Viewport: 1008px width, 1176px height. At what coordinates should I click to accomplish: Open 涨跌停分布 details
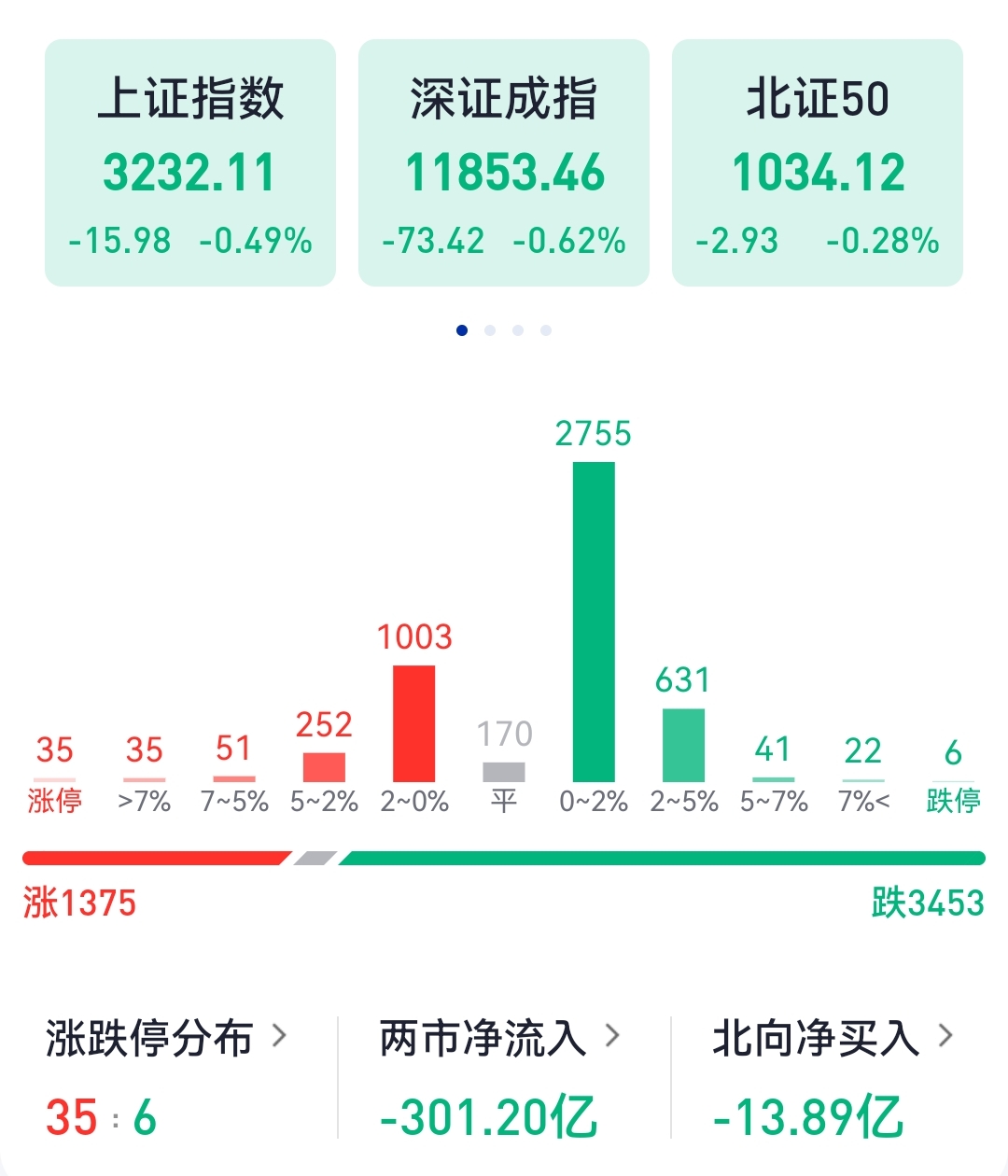coord(166,1038)
